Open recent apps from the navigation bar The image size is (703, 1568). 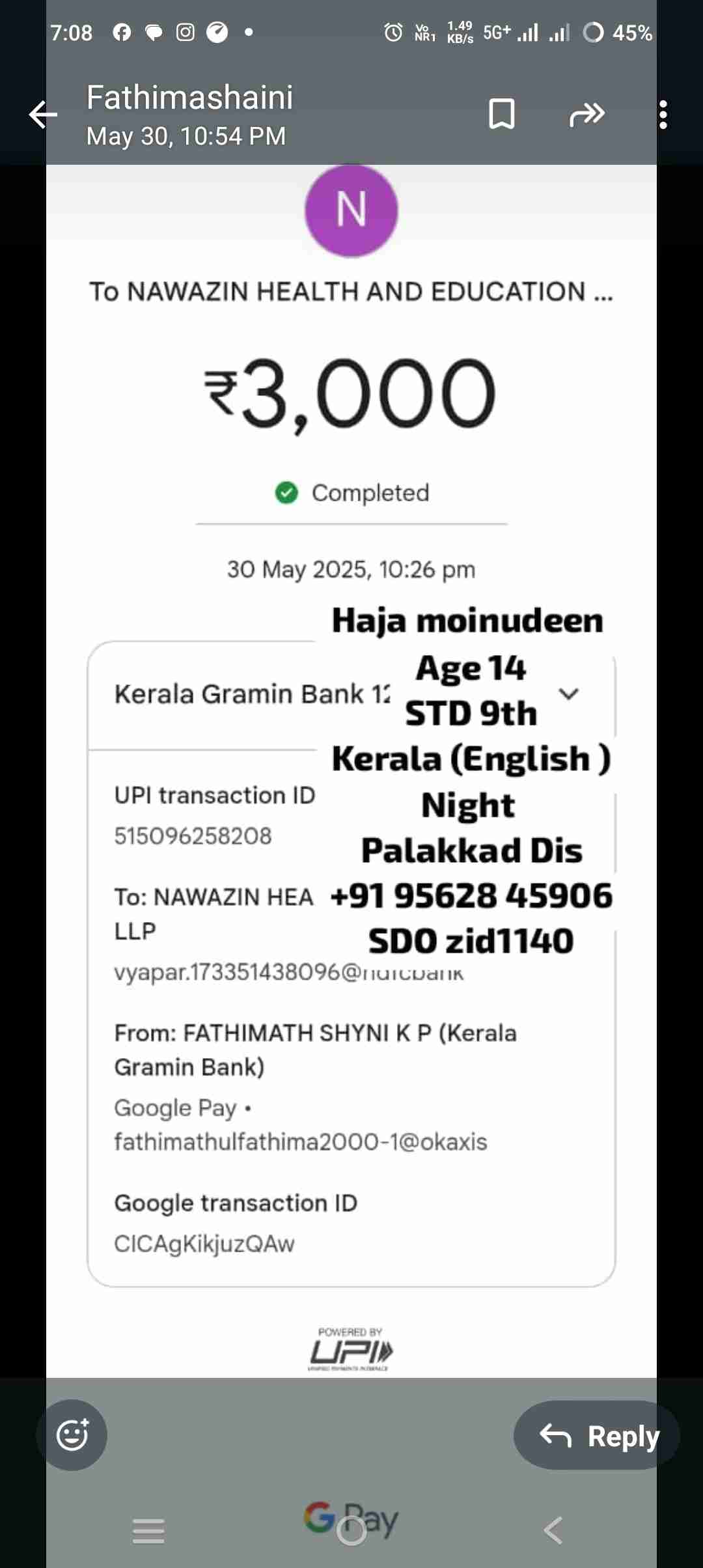click(148, 1531)
